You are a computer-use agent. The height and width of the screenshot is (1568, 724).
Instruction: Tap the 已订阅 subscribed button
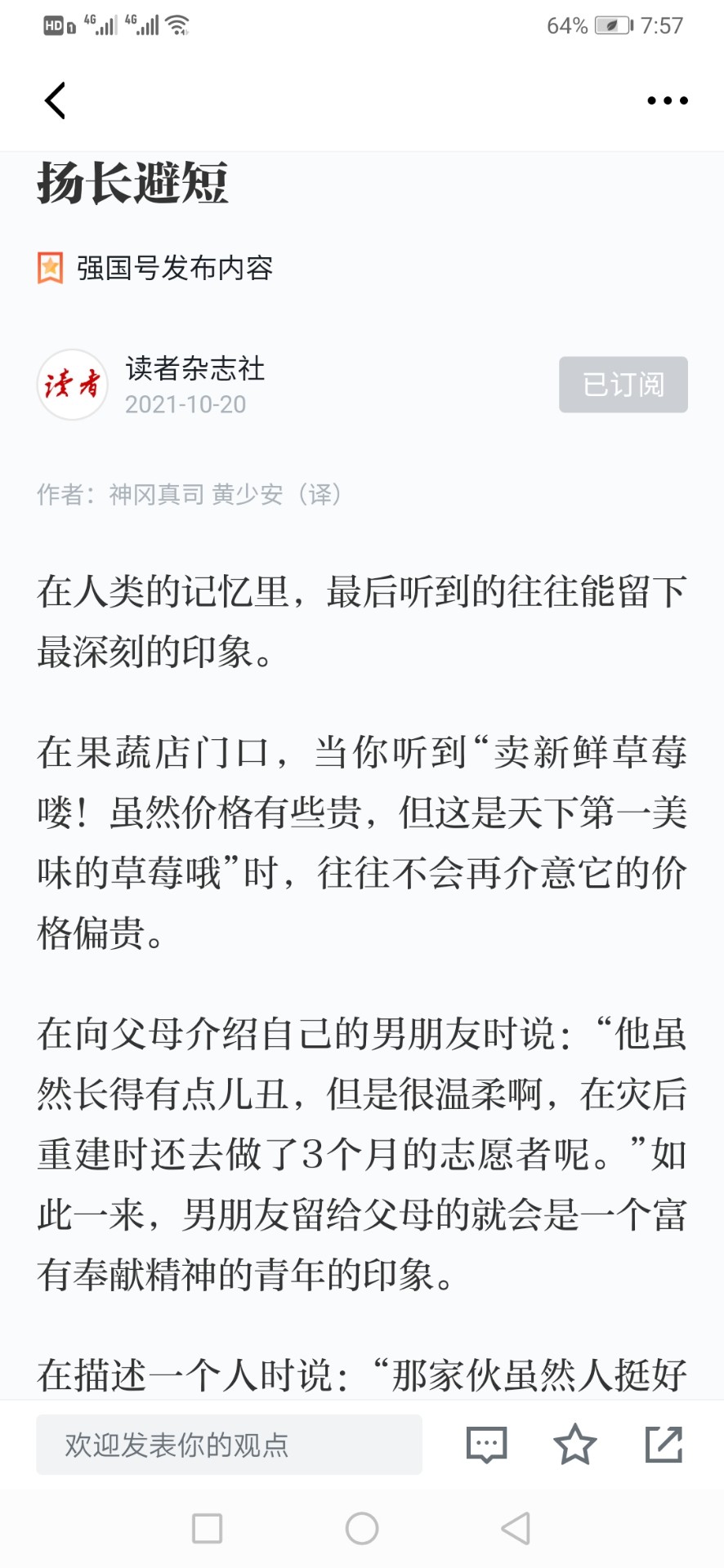623,384
